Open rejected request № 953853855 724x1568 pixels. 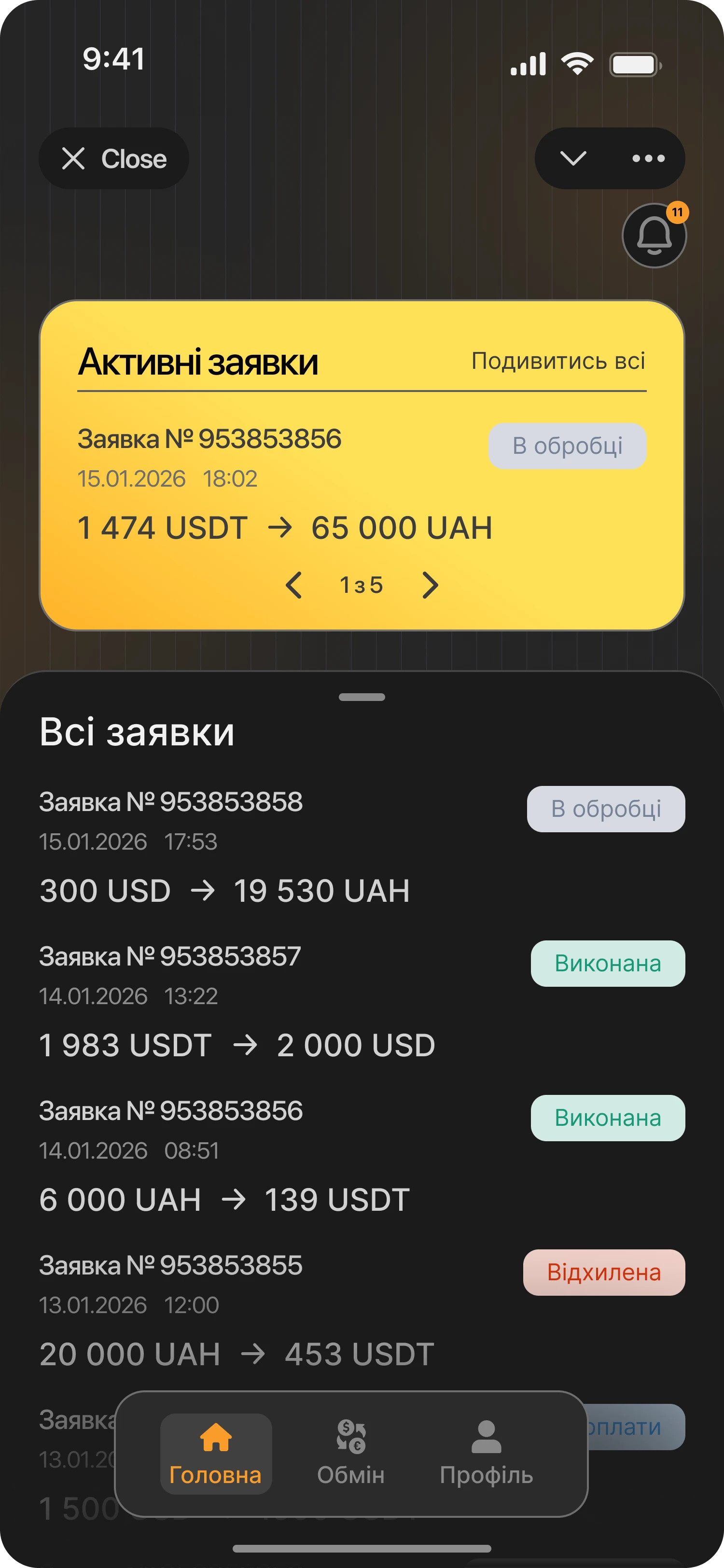click(243, 1309)
